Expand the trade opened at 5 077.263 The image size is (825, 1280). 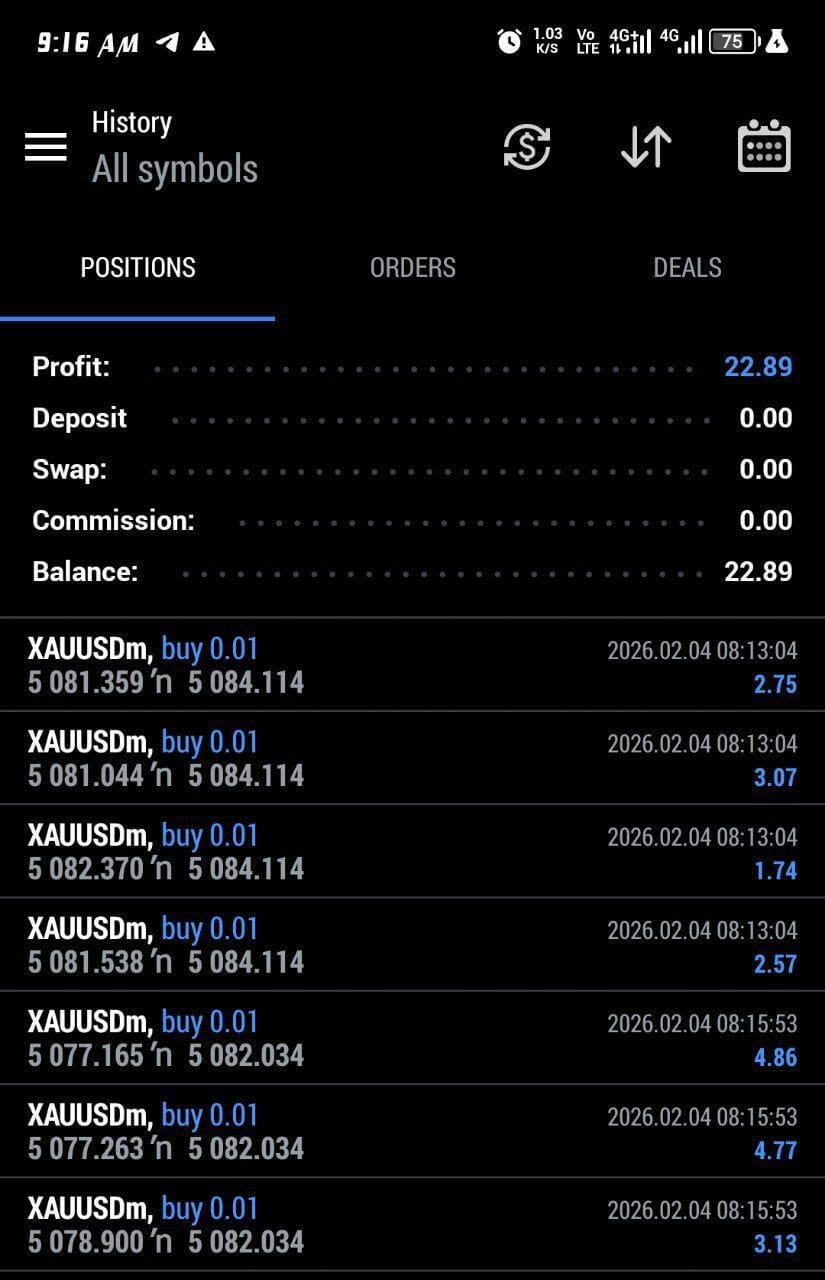(412, 1131)
